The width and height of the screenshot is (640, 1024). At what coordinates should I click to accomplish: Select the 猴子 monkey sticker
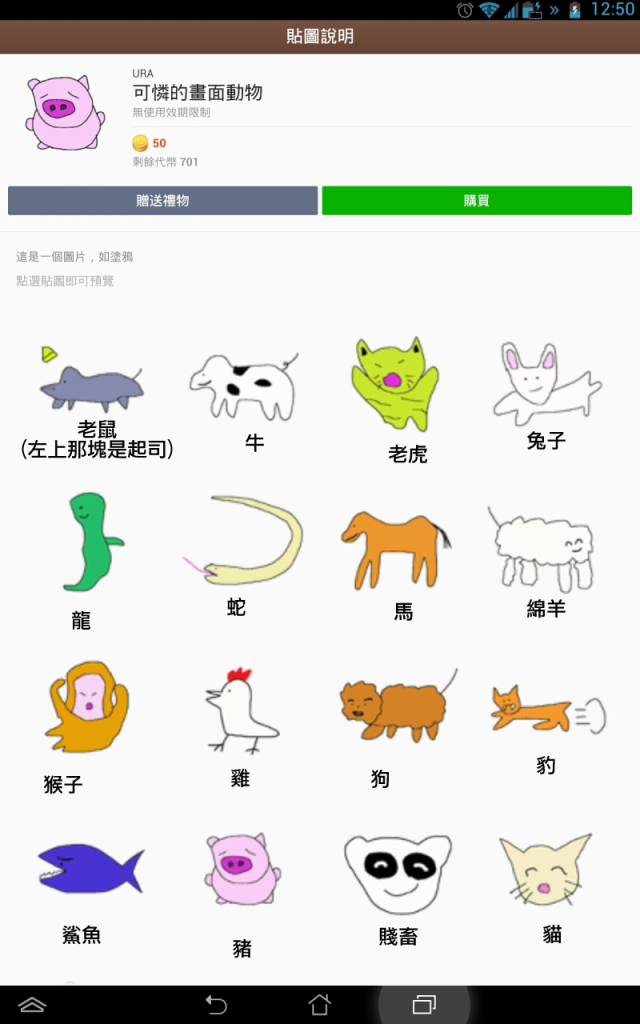[88, 708]
